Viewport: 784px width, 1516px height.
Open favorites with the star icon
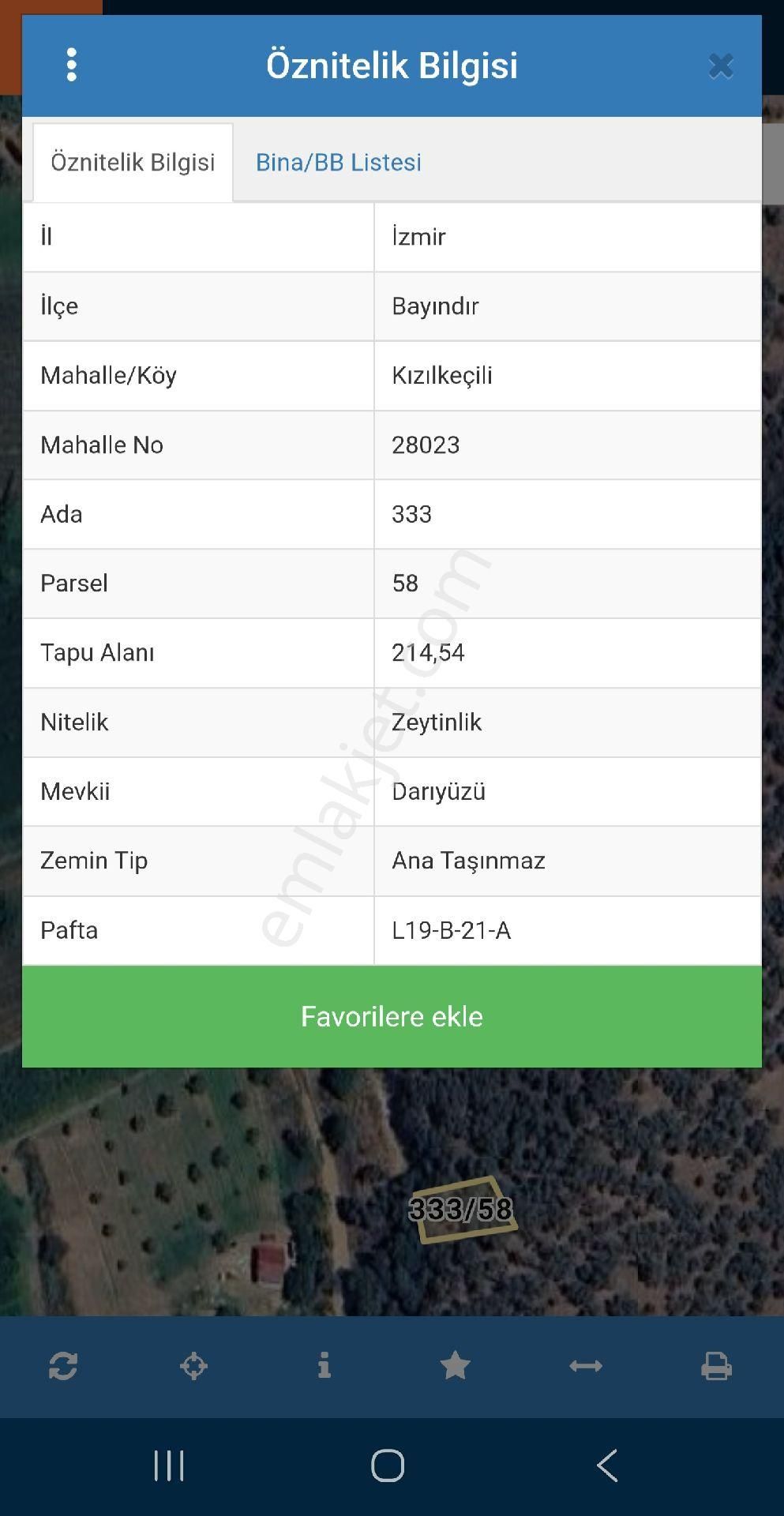click(455, 1365)
